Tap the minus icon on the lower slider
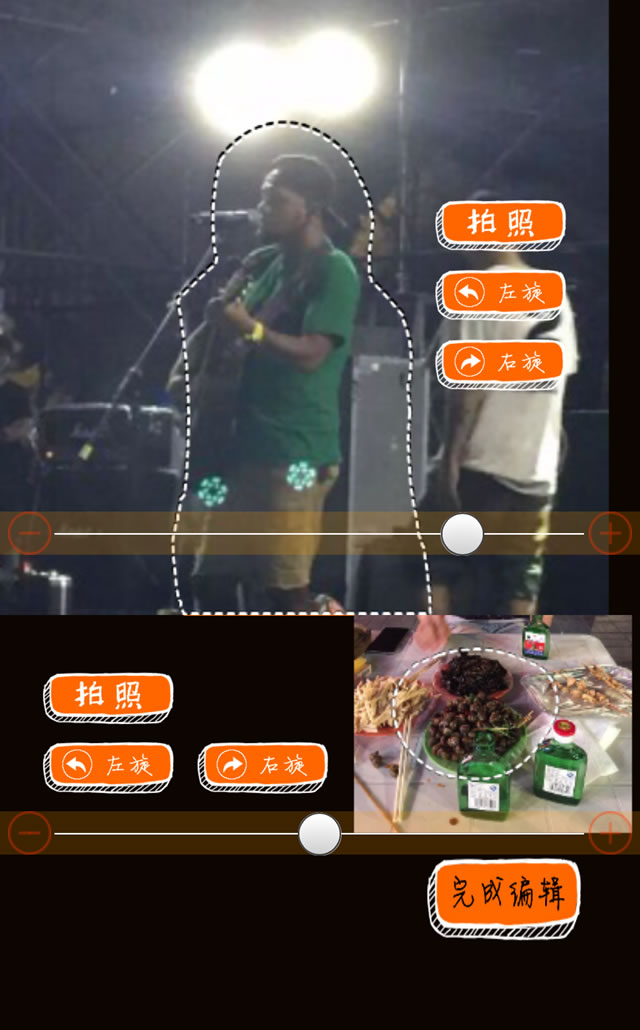This screenshot has width=640, height=1030. (x=29, y=832)
